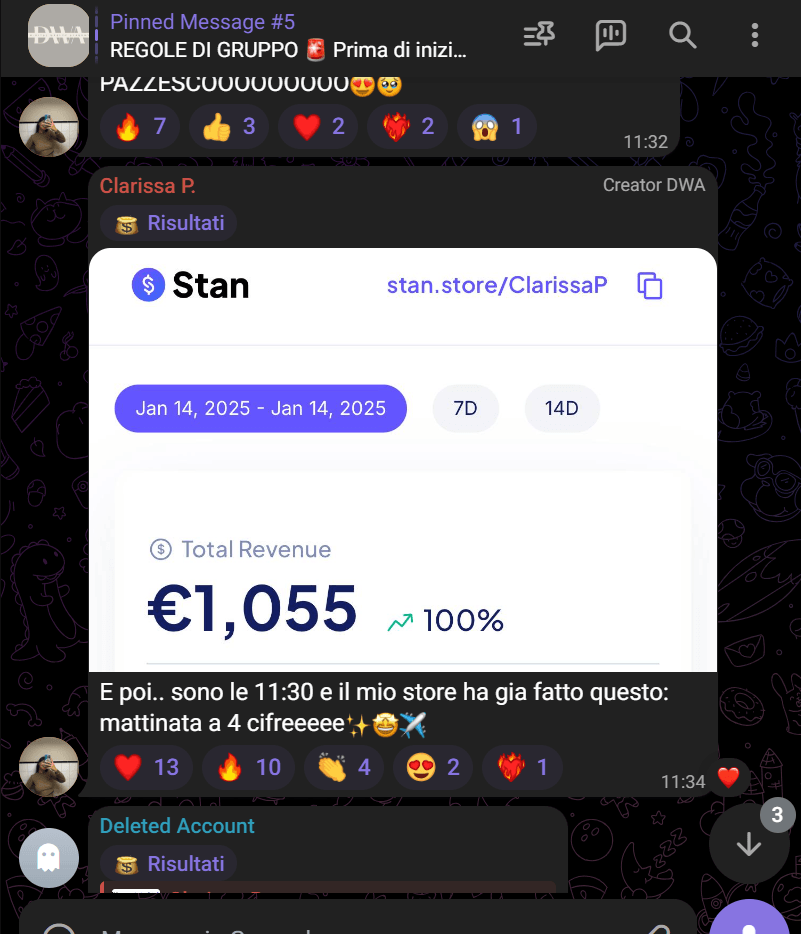Show the list of pinned messages
This screenshot has width=801, height=934.
click(x=539, y=36)
